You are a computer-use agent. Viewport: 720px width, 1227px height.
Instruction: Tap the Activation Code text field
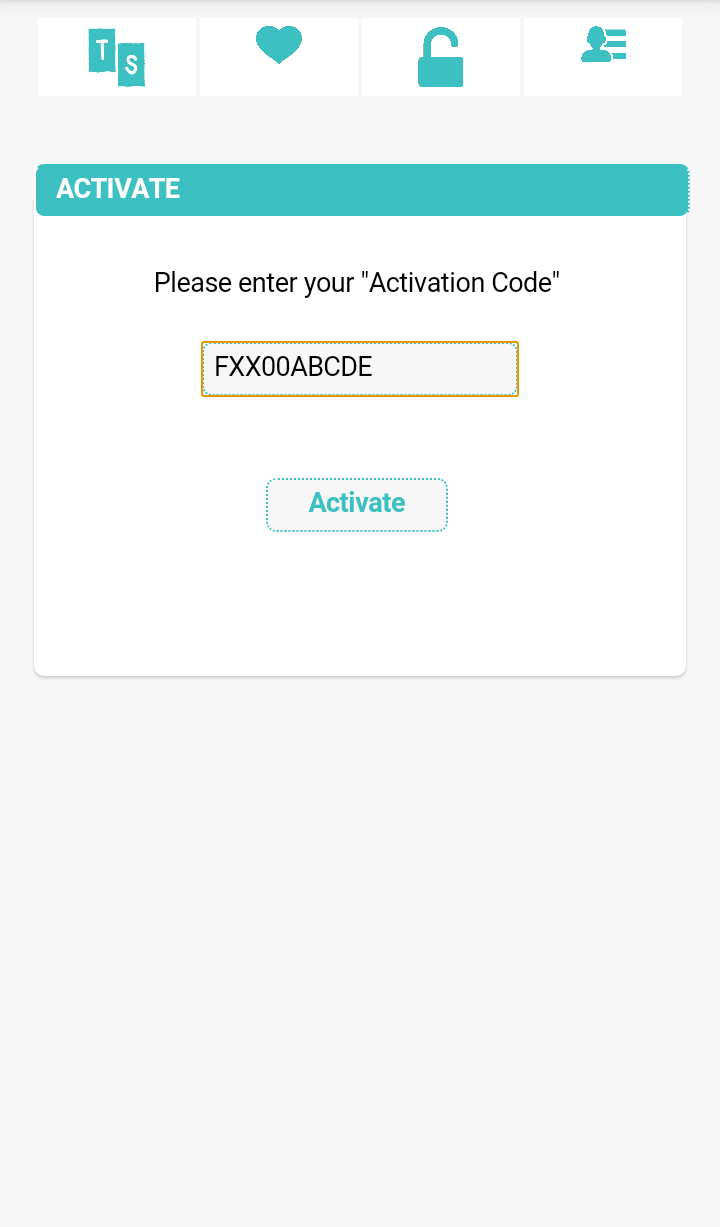coord(360,369)
